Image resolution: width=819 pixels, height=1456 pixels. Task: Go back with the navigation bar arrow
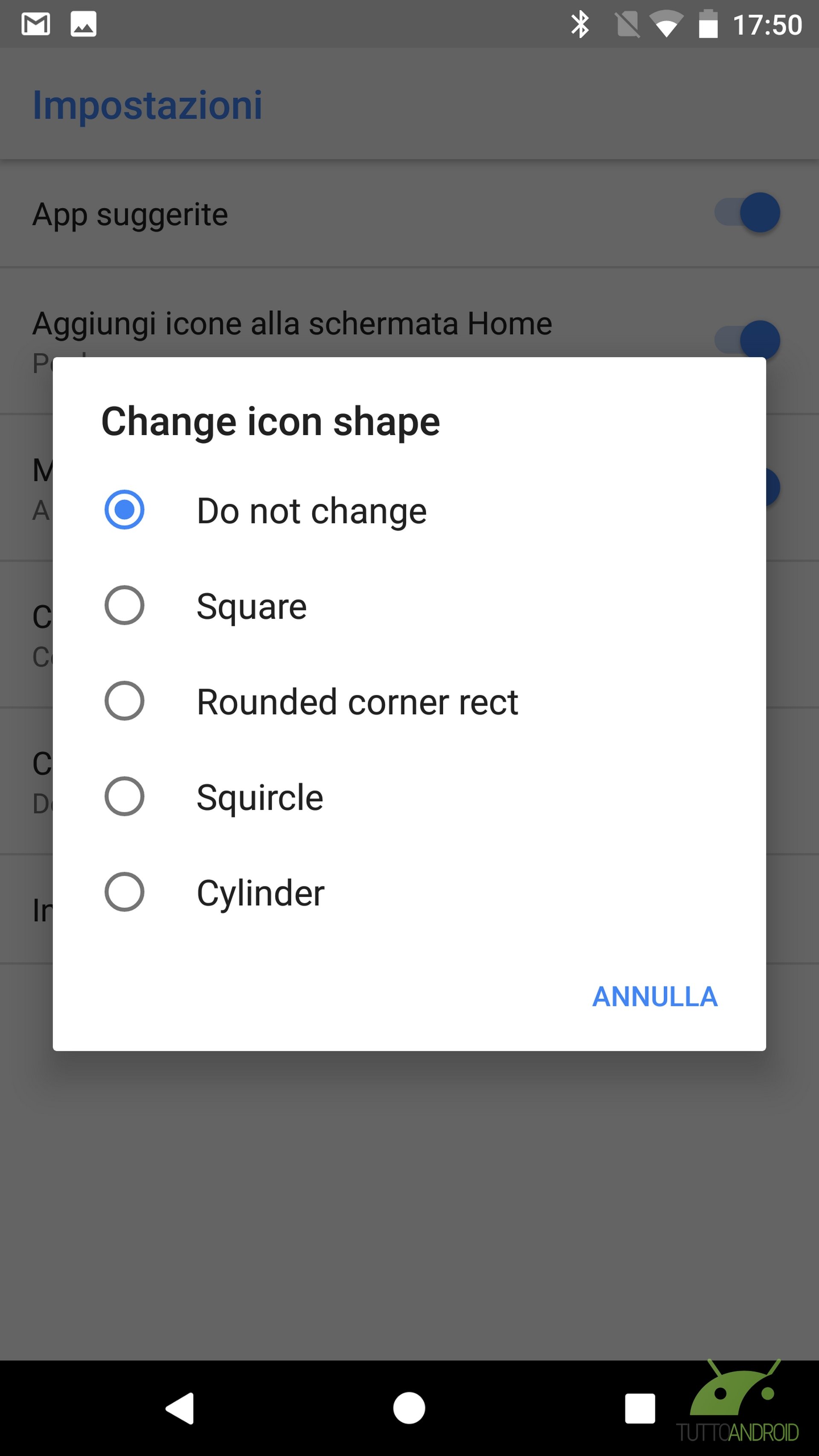(180, 1408)
